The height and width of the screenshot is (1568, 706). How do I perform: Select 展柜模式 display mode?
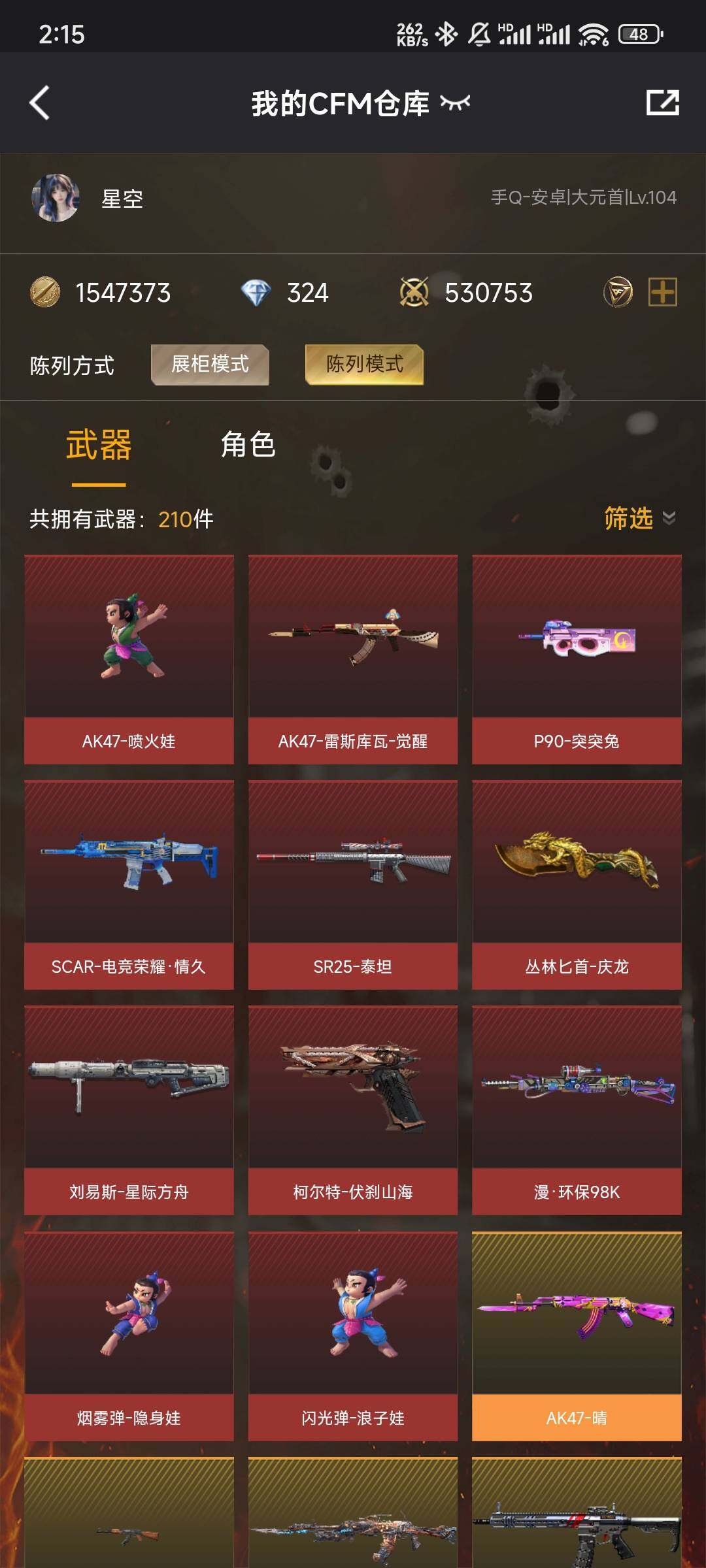(210, 365)
